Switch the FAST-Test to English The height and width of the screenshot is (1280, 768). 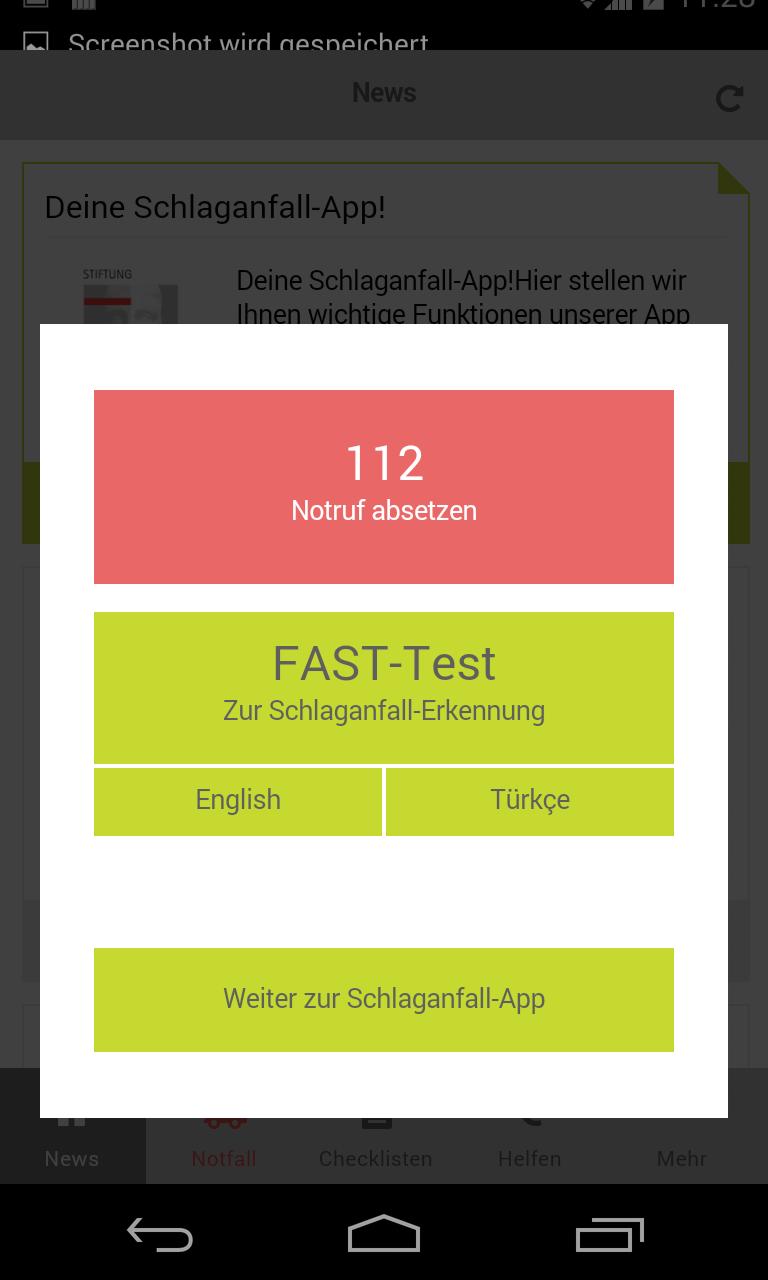click(237, 801)
